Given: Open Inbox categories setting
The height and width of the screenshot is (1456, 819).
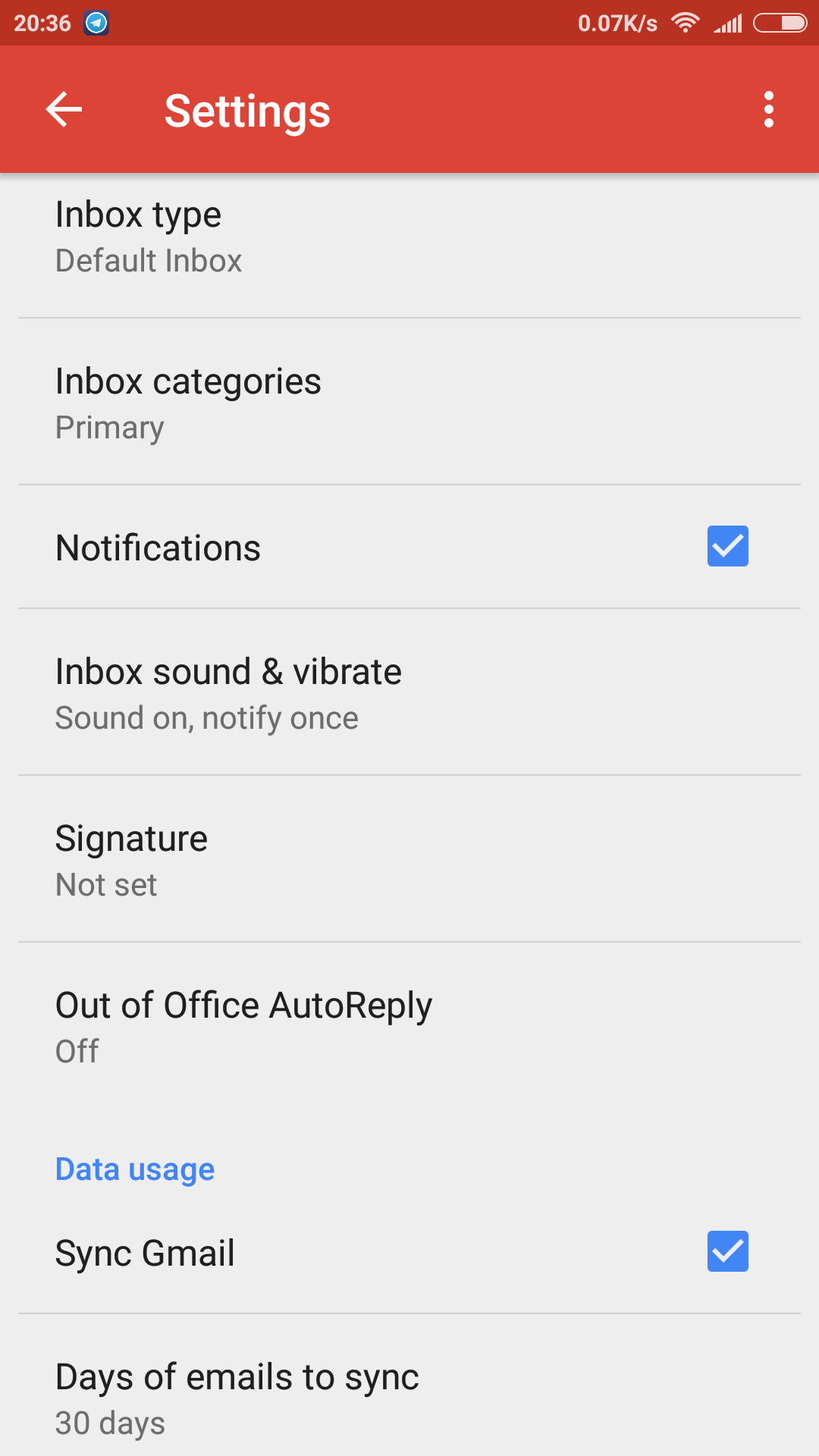Looking at the screenshot, I should pos(409,403).
